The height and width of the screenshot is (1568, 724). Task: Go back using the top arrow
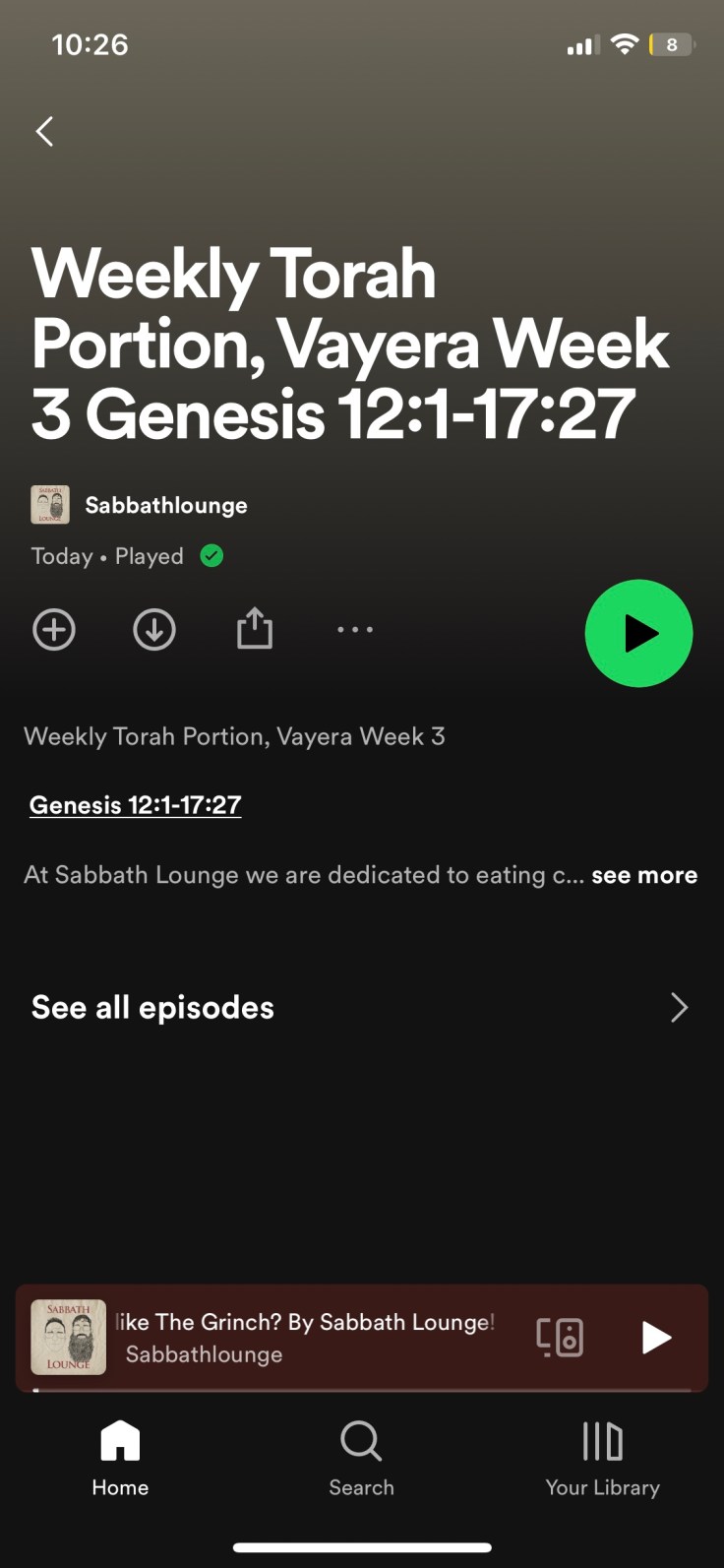[x=45, y=131]
